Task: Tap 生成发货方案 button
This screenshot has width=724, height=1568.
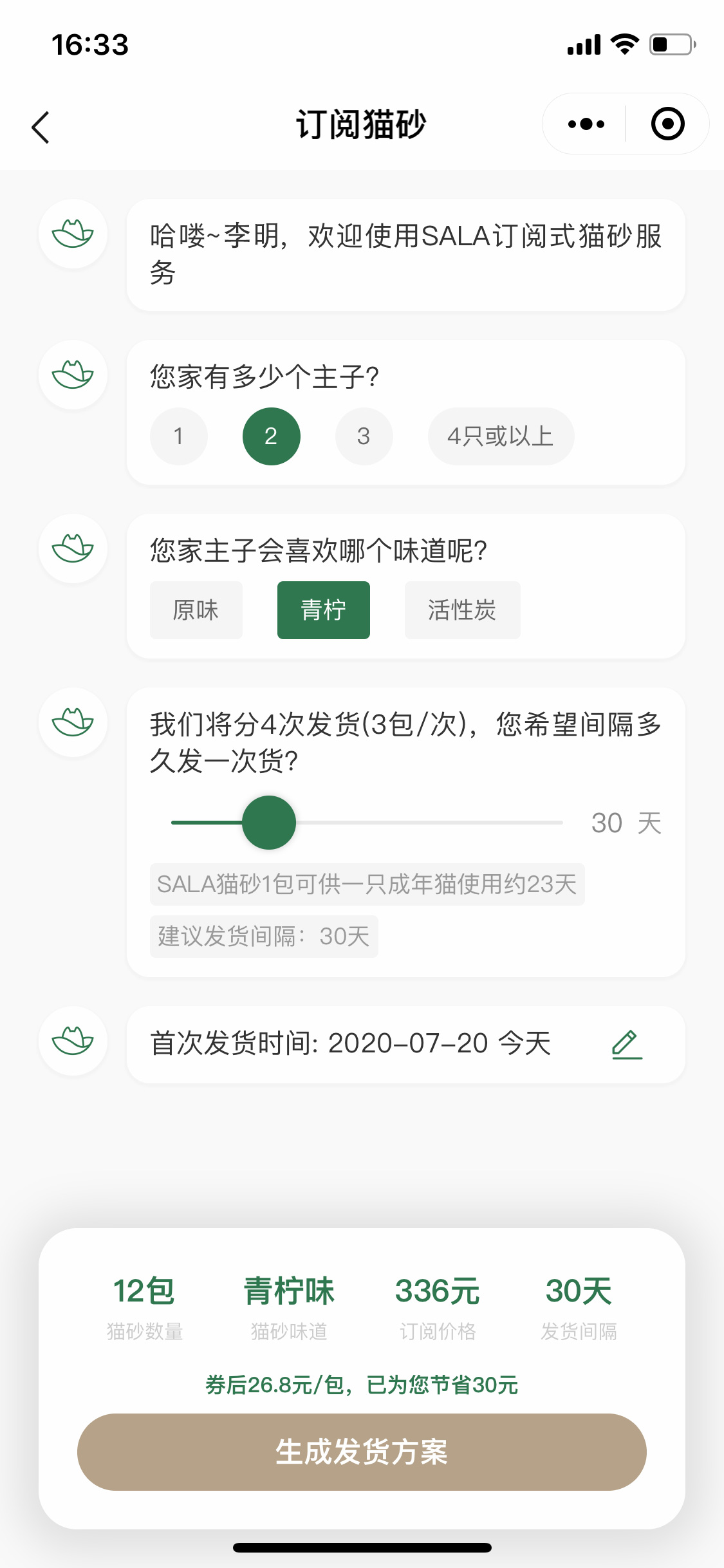Action: coord(362,1452)
